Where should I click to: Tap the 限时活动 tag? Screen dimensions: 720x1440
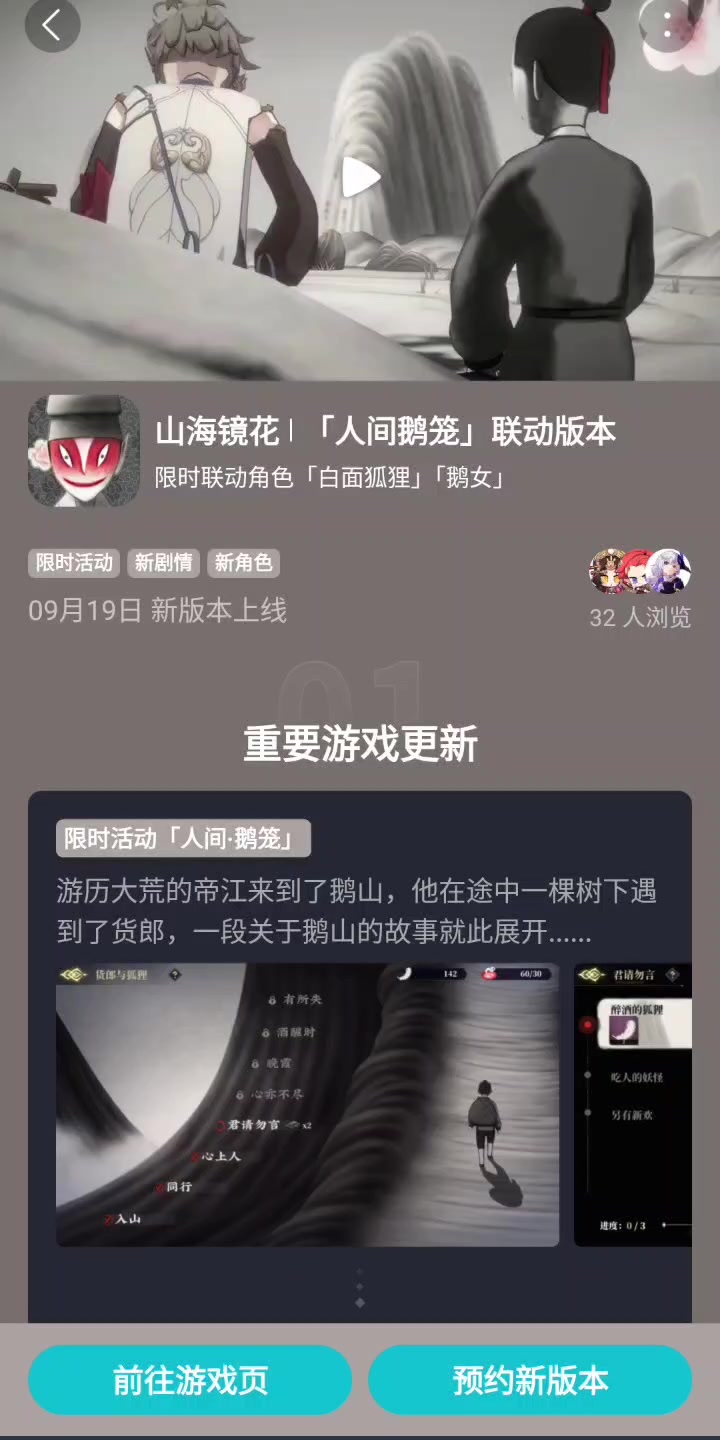pyautogui.click(x=74, y=563)
